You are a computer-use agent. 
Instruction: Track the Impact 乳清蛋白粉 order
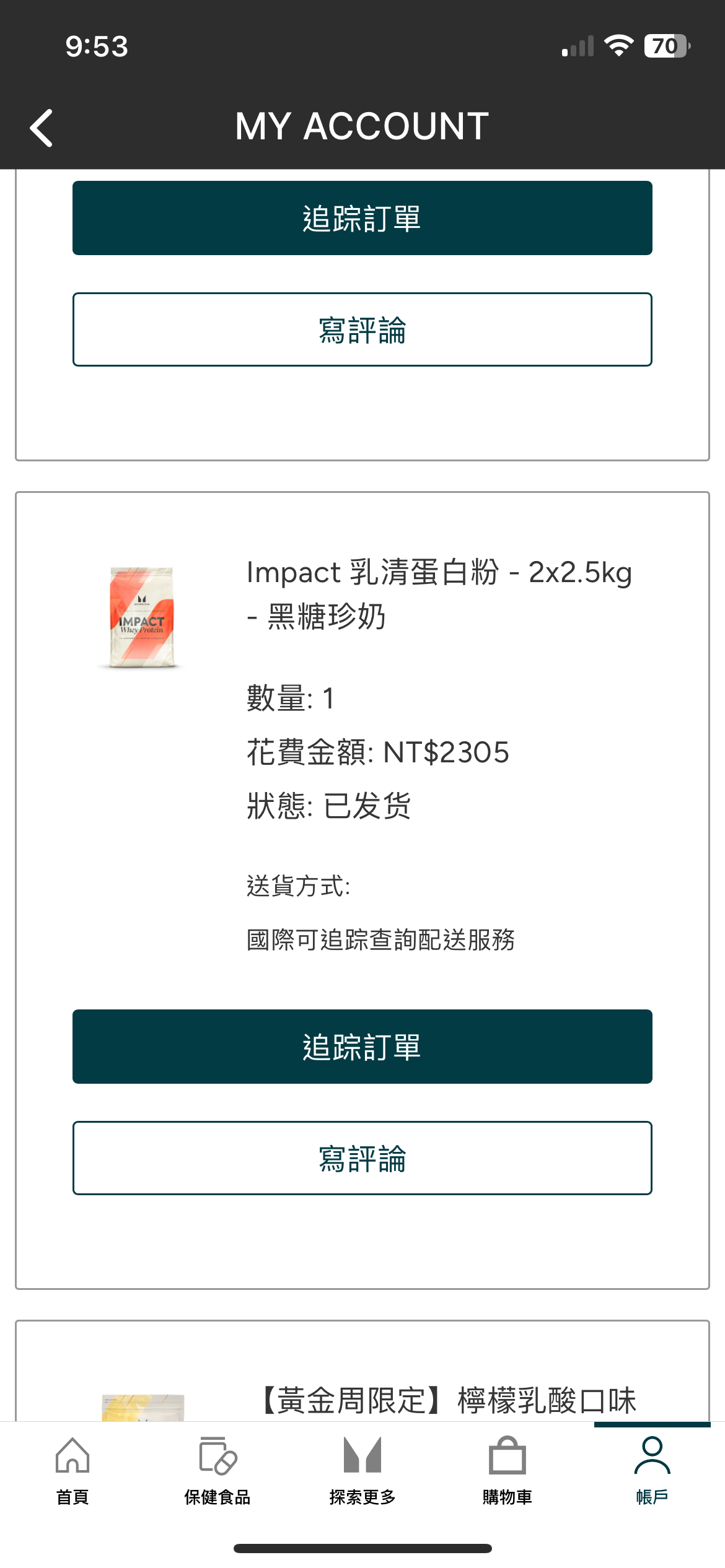(362, 1047)
